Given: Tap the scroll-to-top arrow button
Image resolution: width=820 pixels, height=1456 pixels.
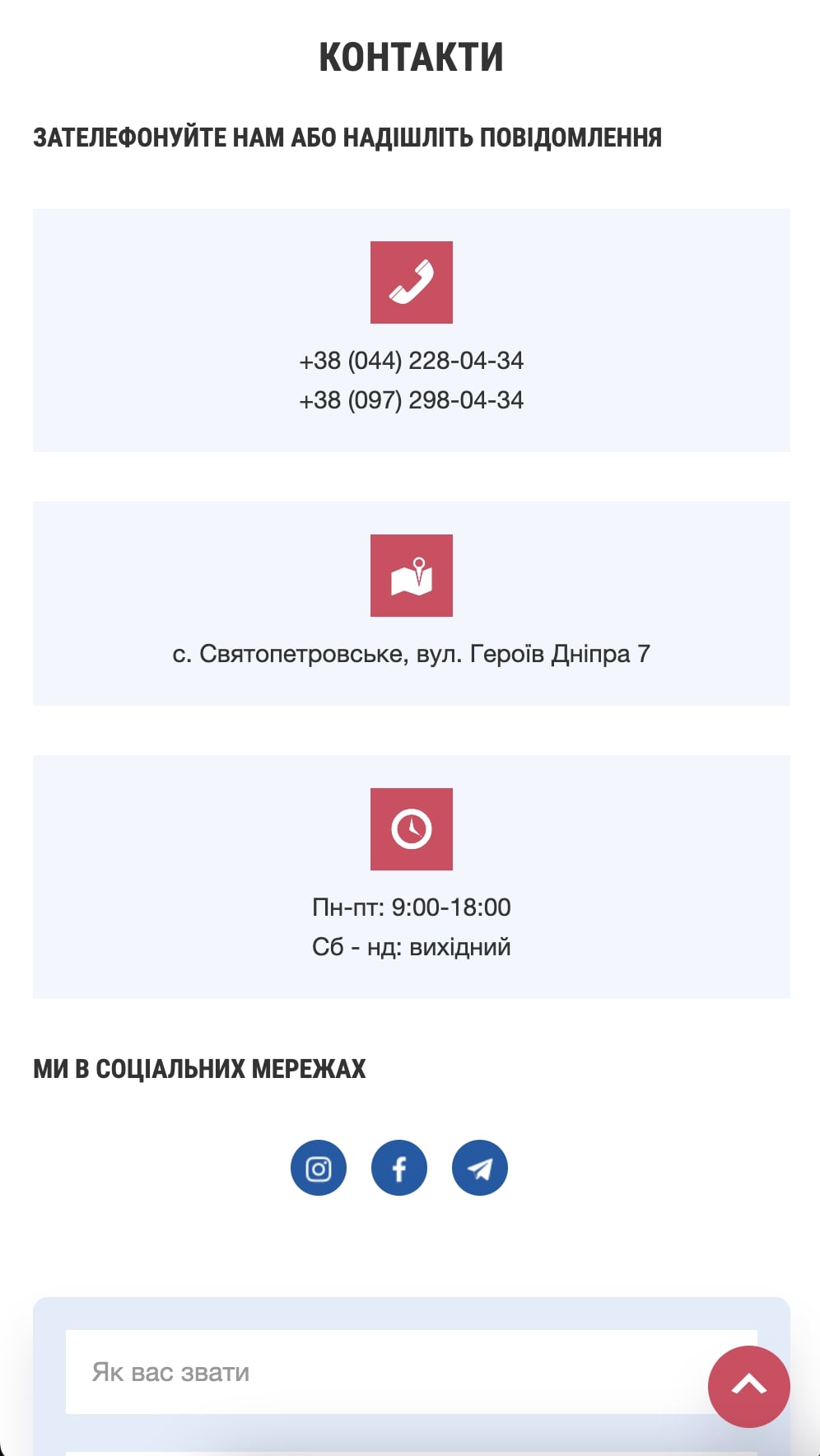Looking at the screenshot, I should point(749,1387).
